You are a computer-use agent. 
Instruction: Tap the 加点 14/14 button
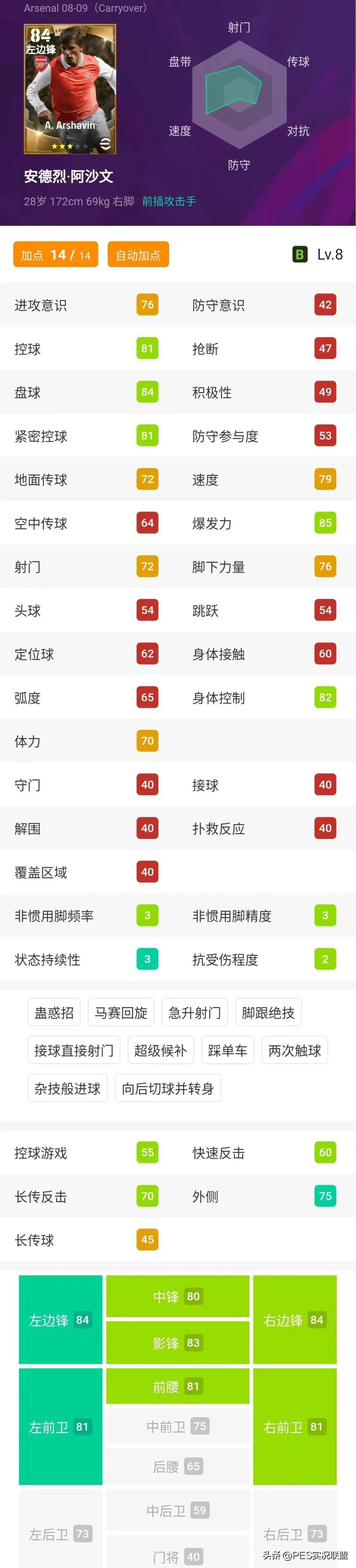tap(55, 255)
